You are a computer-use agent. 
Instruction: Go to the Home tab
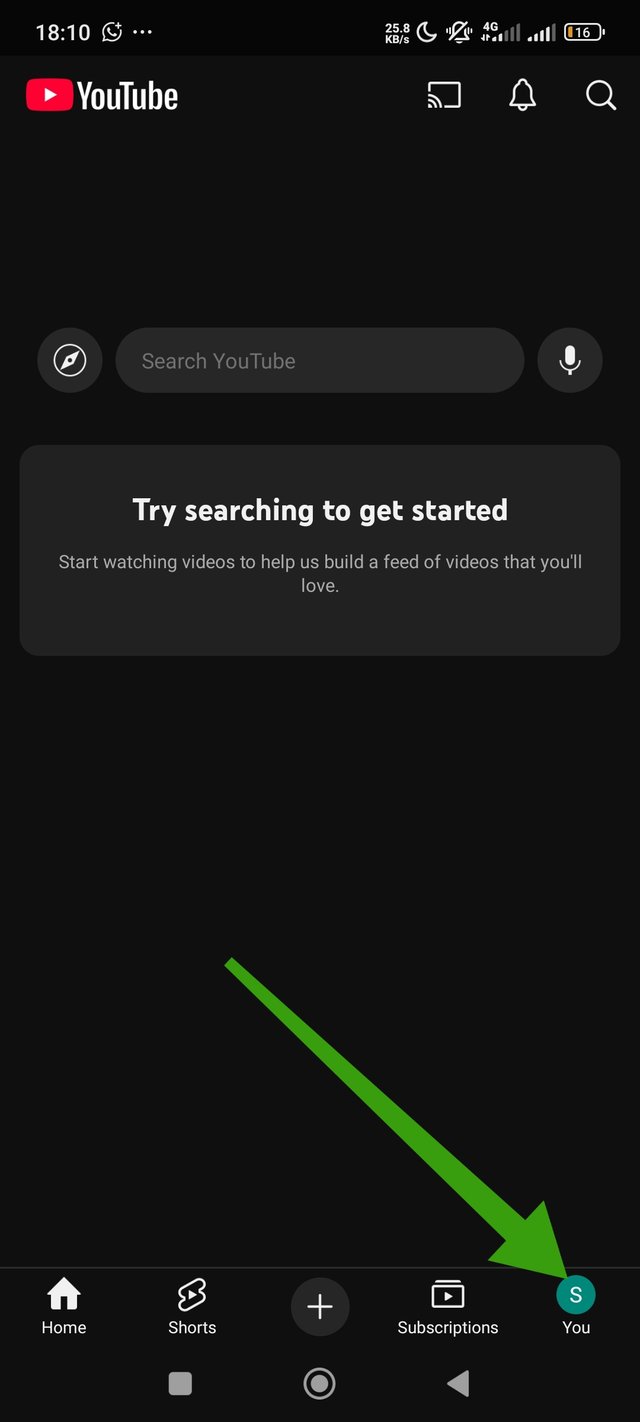64,1307
